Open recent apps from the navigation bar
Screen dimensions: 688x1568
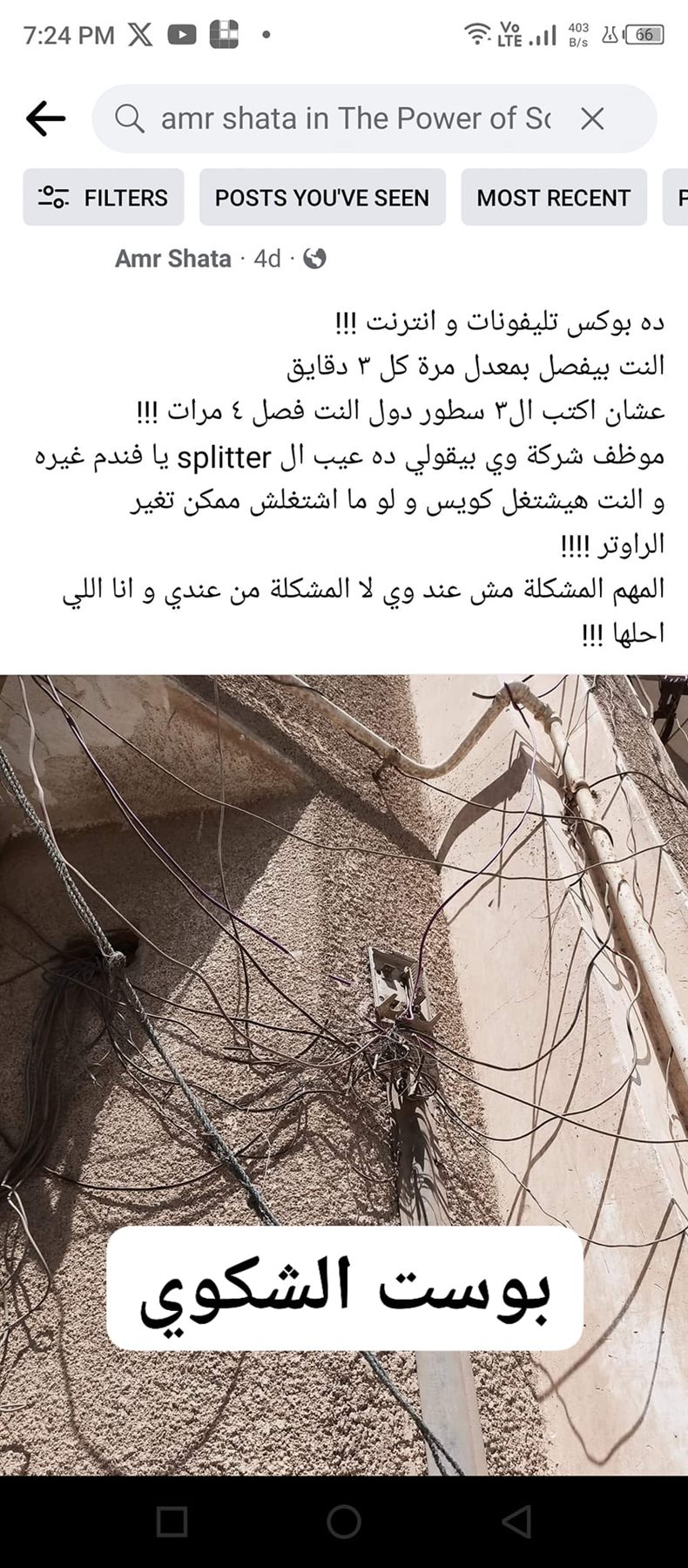[x=172, y=1522]
